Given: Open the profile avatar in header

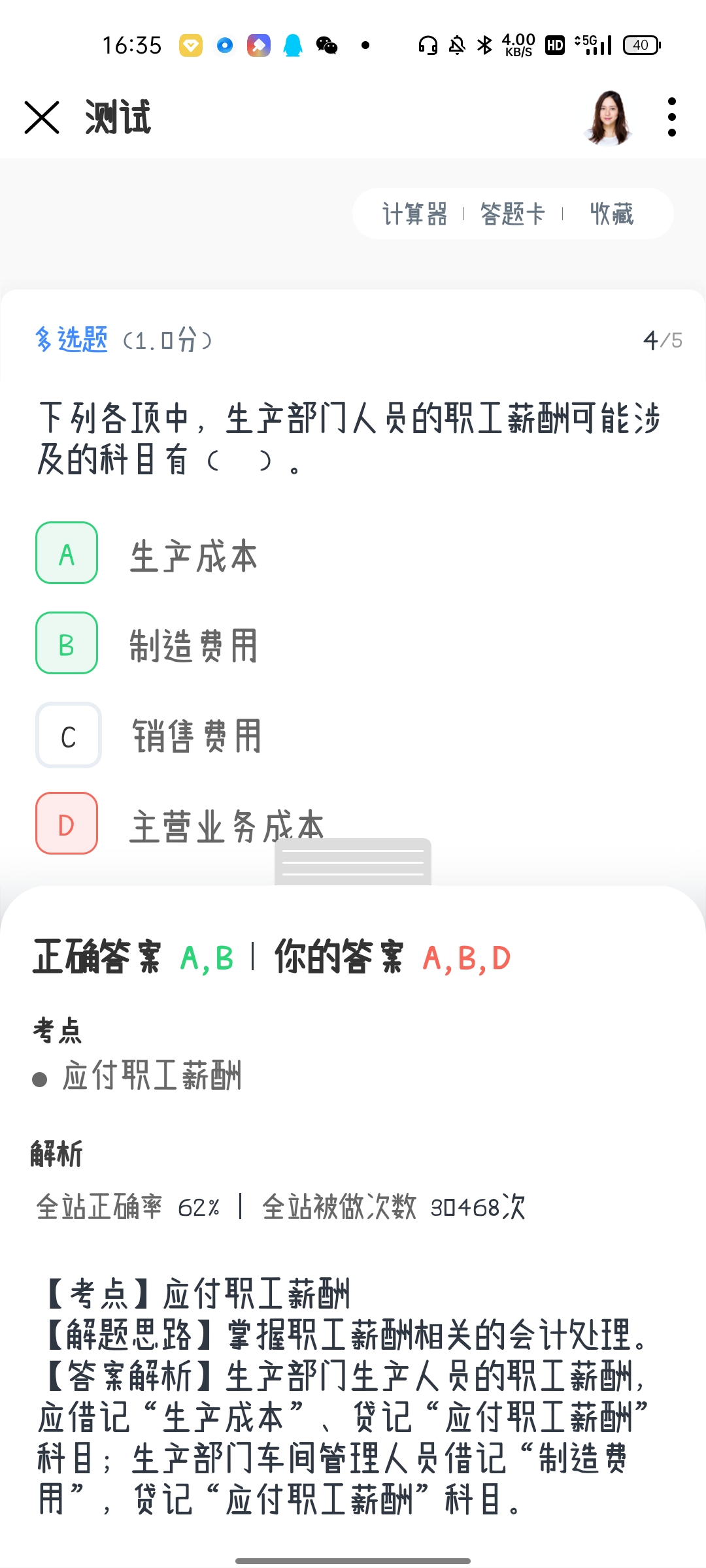Looking at the screenshot, I should (x=609, y=118).
